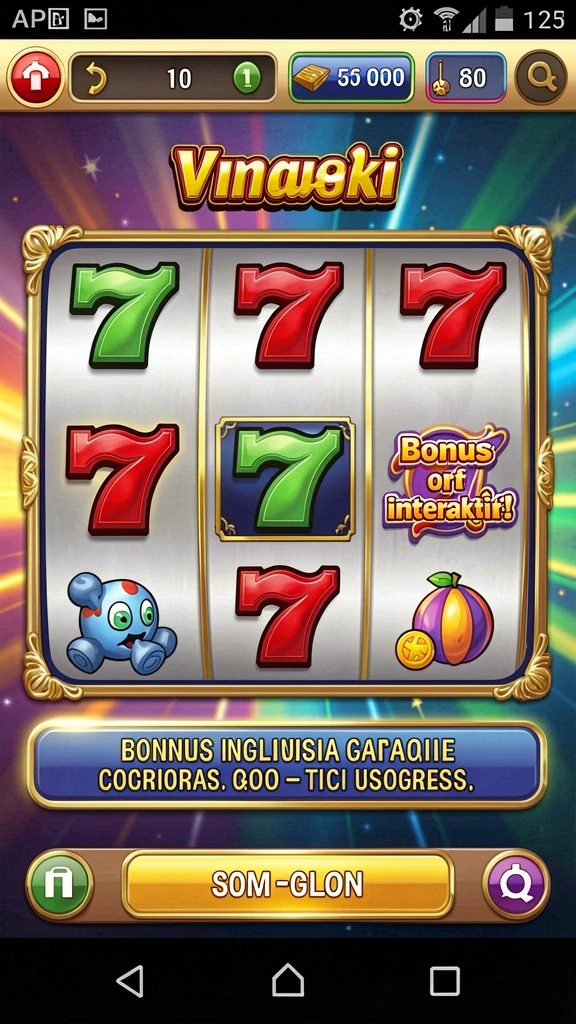
Task: Tap the green 1 button in bet box
Action: point(247,79)
